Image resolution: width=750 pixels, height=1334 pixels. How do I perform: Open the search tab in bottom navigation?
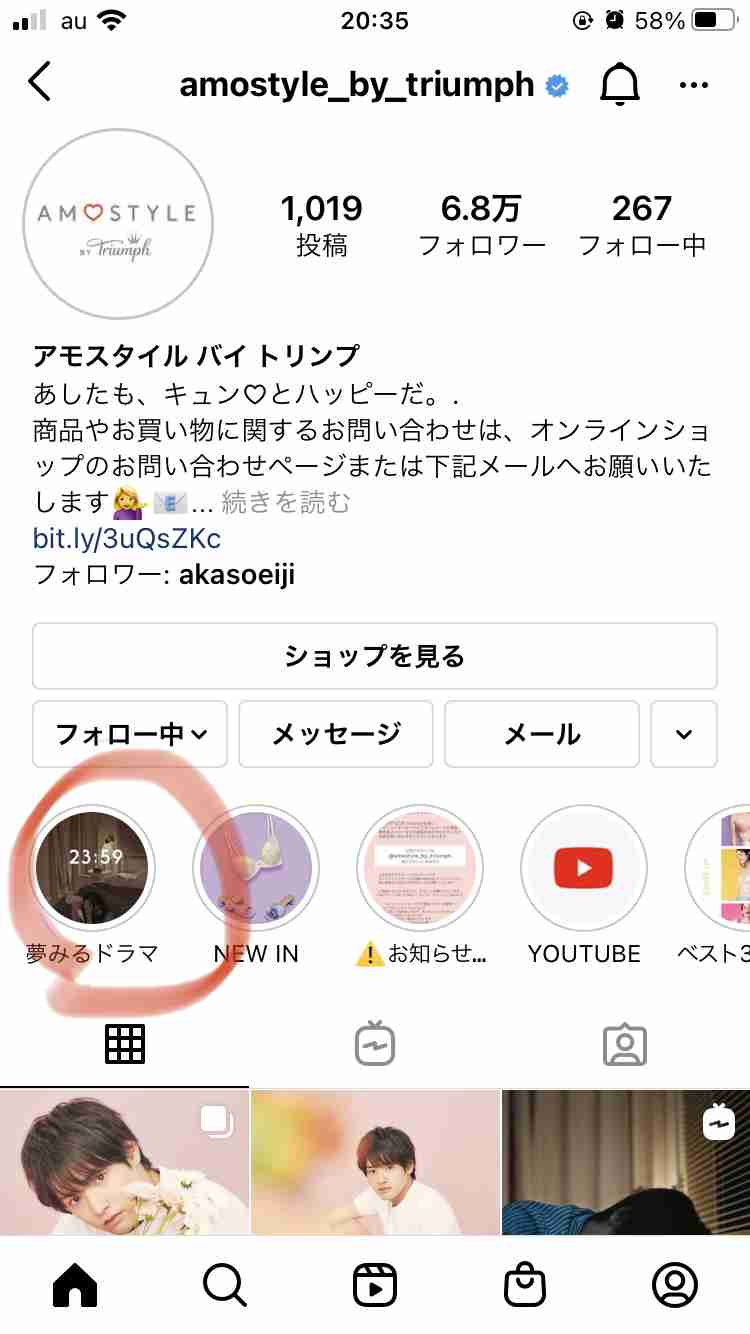tap(225, 1284)
